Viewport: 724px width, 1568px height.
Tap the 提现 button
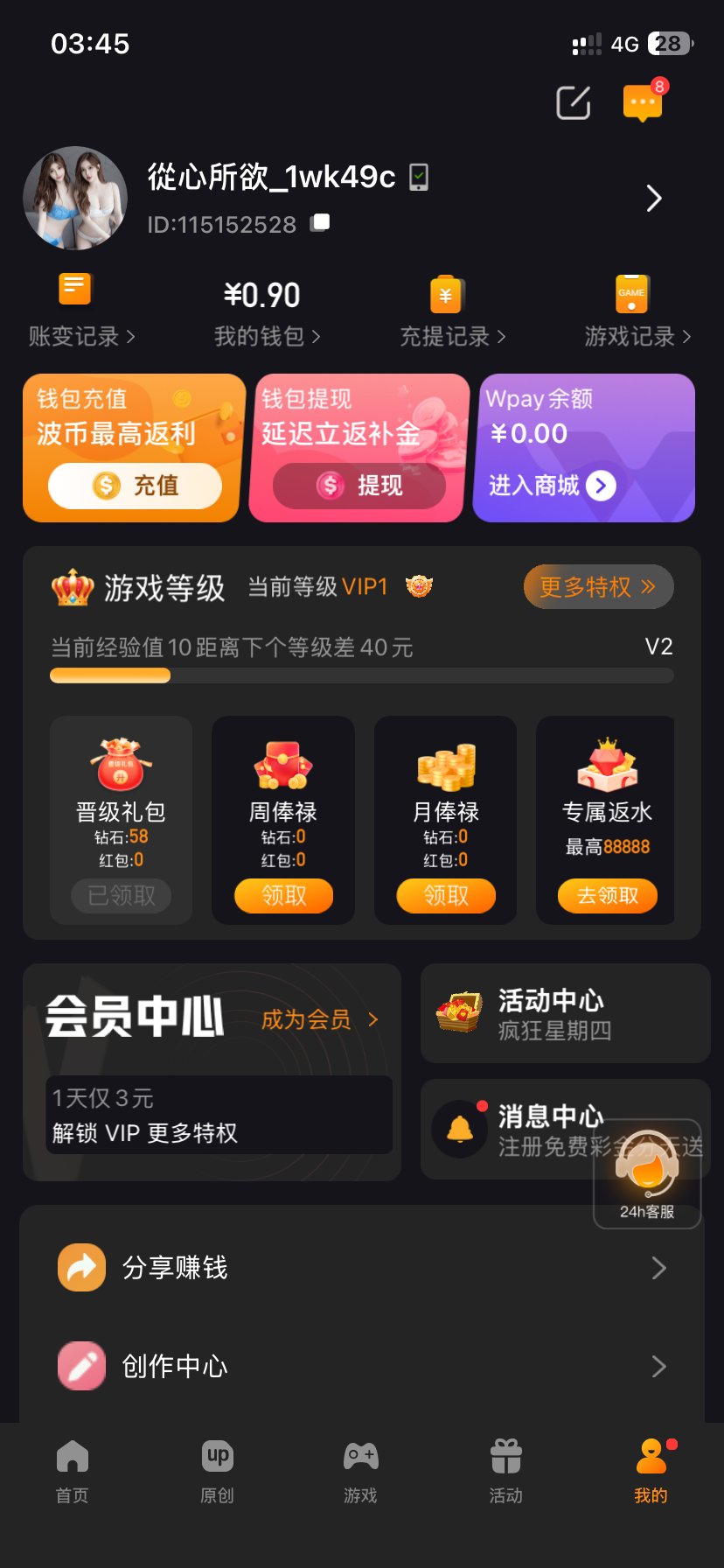pyautogui.click(x=359, y=485)
